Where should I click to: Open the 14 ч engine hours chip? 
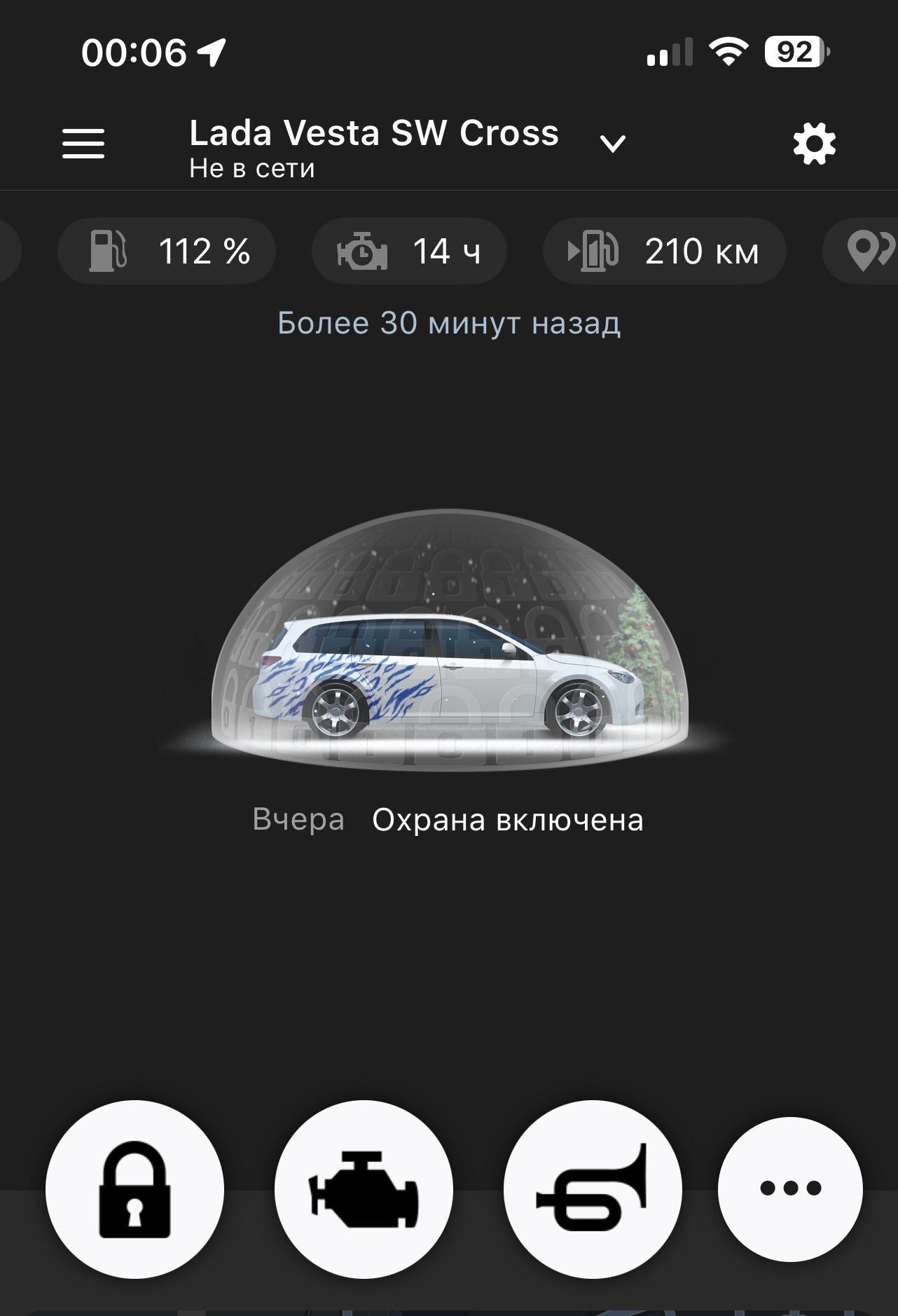click(409, 252)
